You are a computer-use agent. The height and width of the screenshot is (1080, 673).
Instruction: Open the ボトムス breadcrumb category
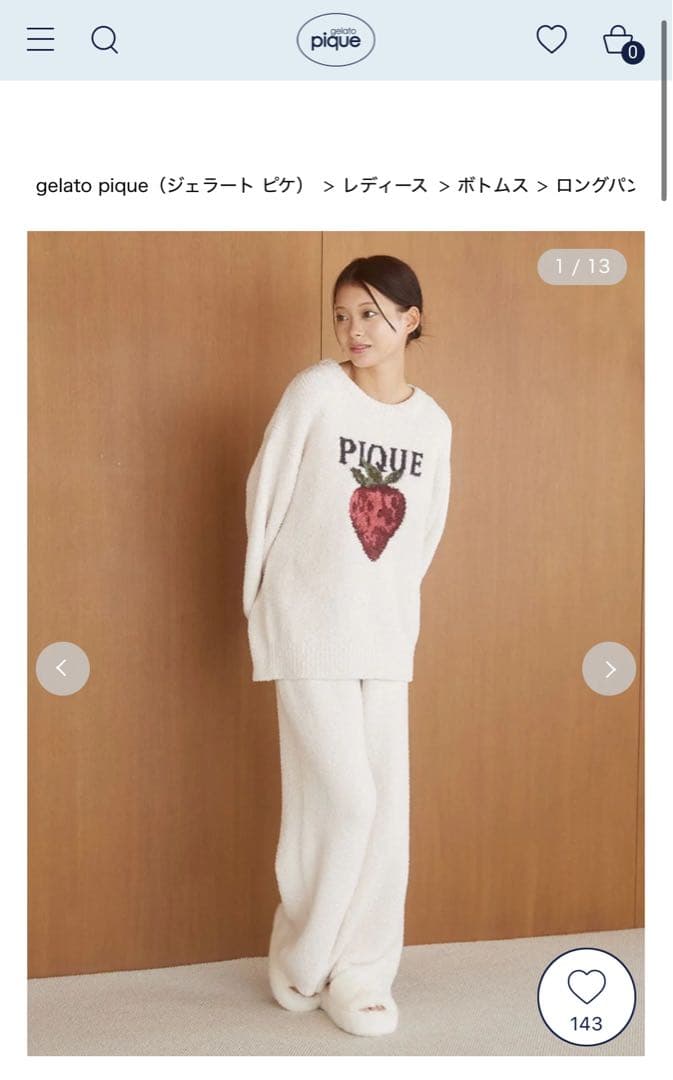pyautogui.click(x=492, y=186)
